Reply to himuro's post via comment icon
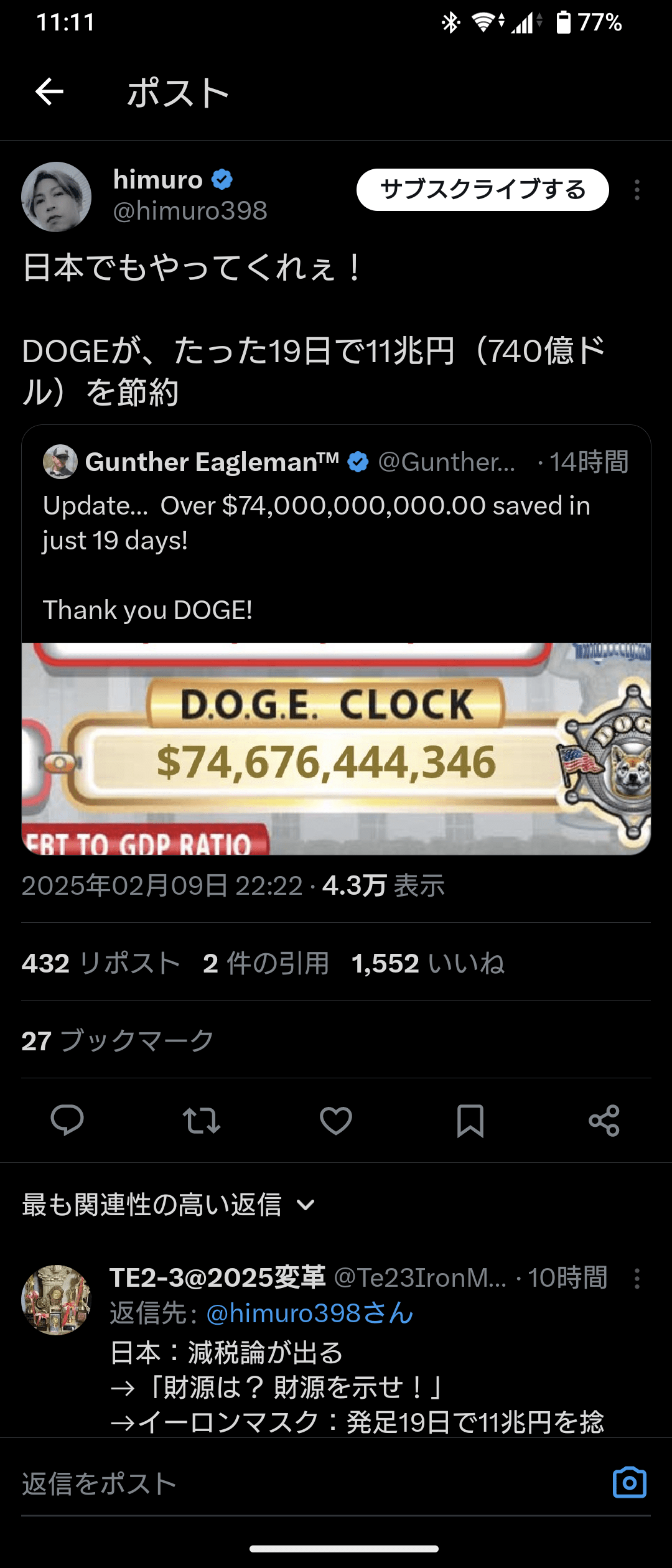Screen dimensions: 672x1568 tap(67, 1121)
